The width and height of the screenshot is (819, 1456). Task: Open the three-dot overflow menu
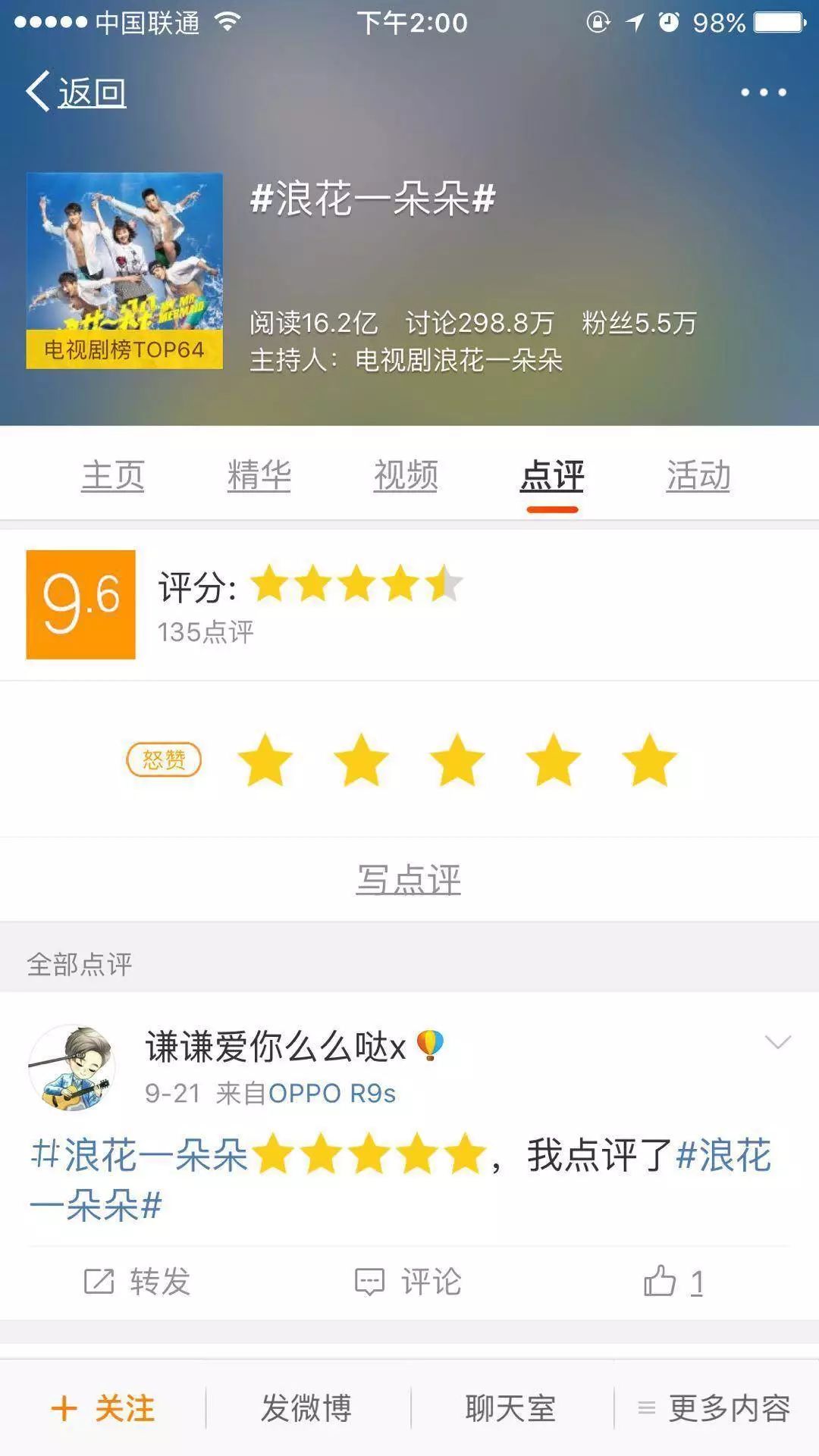(764, 92)
